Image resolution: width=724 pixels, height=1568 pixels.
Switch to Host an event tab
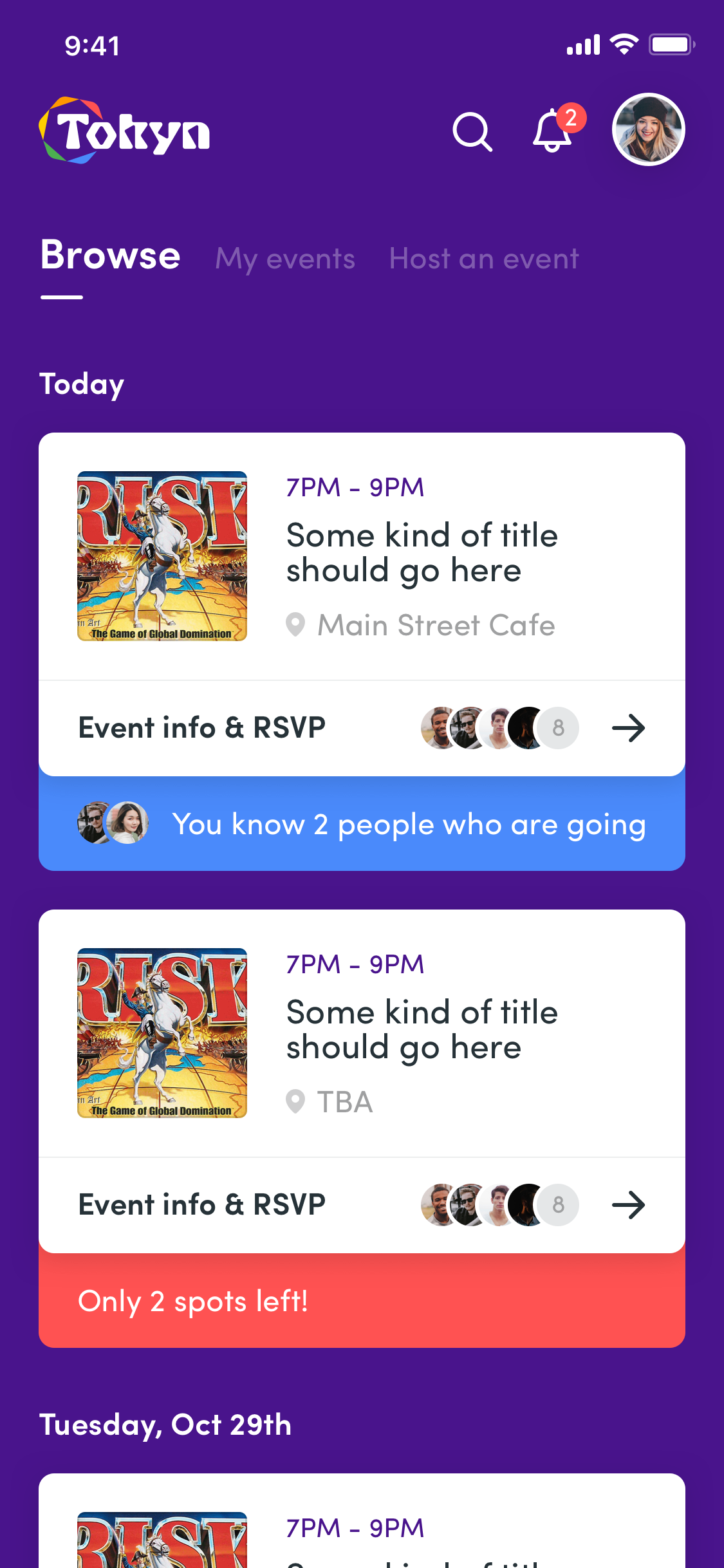tap(484, 259)
